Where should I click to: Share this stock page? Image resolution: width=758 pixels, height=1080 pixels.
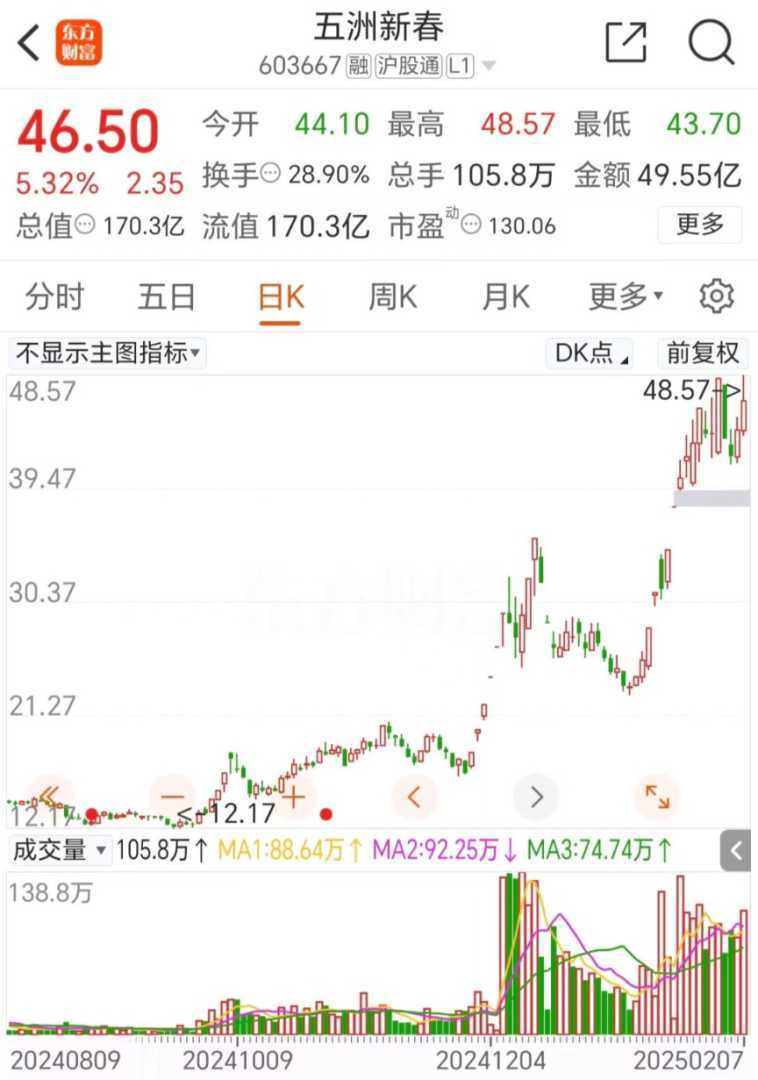tap(626, 43)
